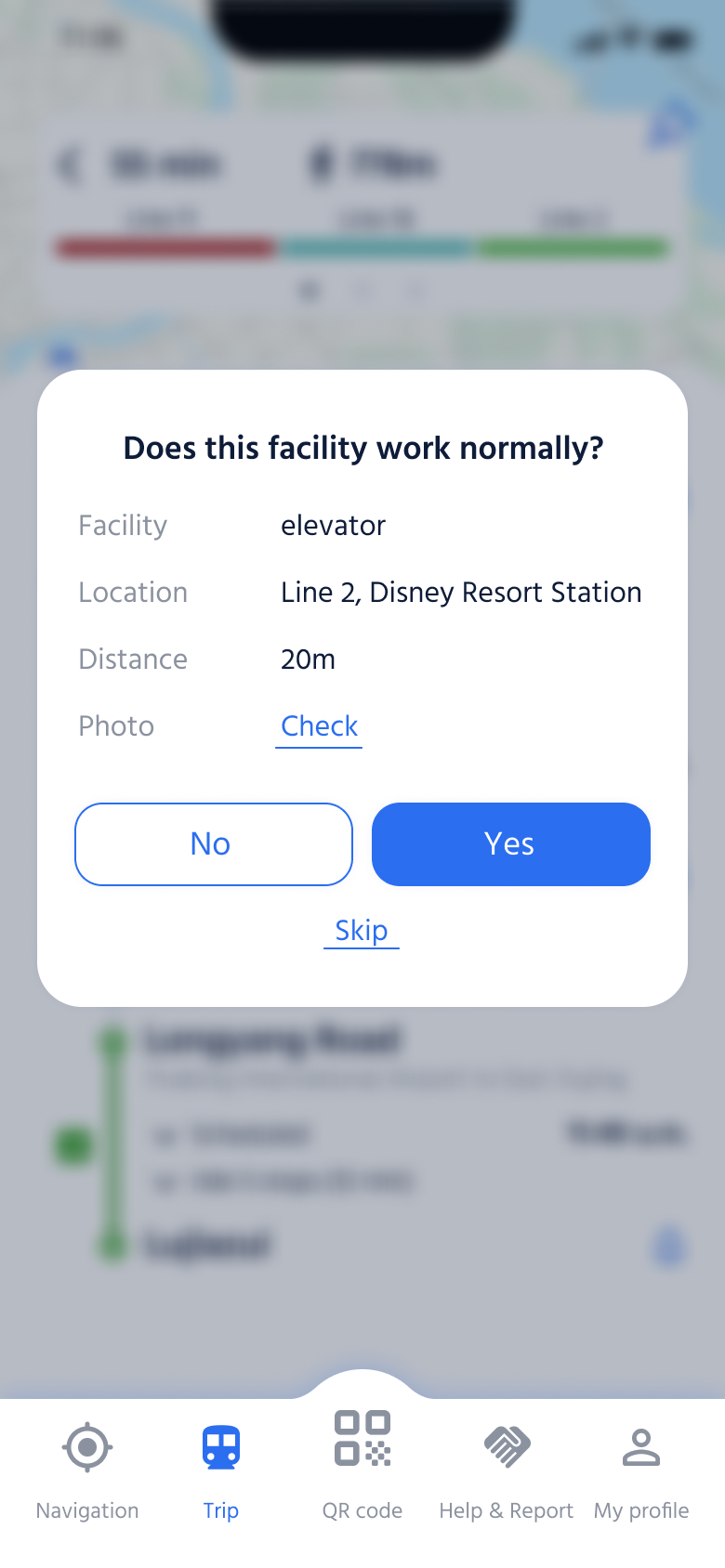
Task: Skip this facility question
Action: coord(362,930)
